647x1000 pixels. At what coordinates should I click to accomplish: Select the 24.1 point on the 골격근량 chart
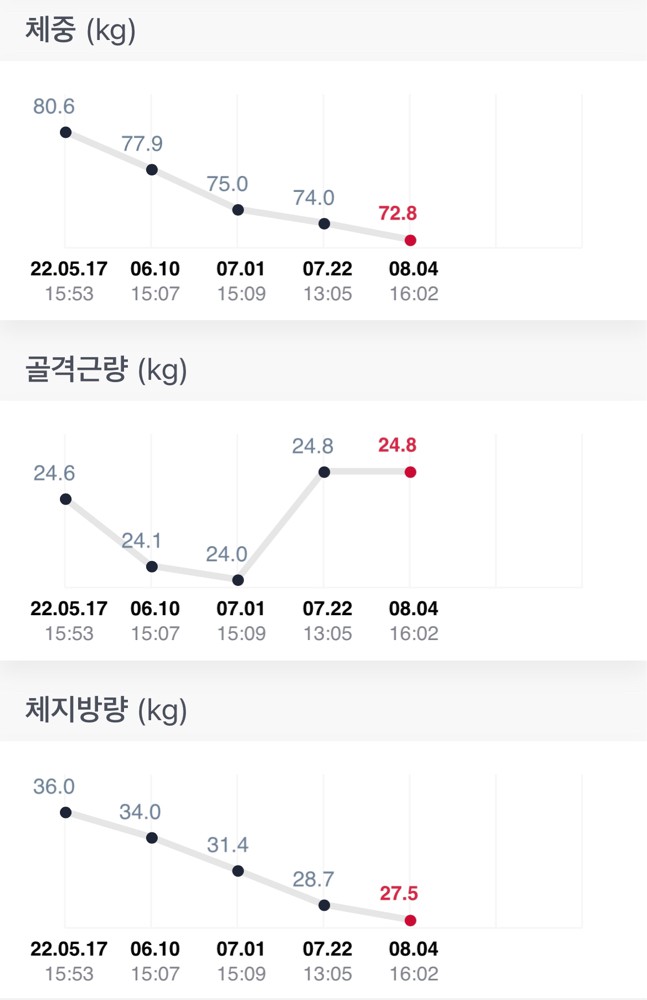tap(152, 566)
